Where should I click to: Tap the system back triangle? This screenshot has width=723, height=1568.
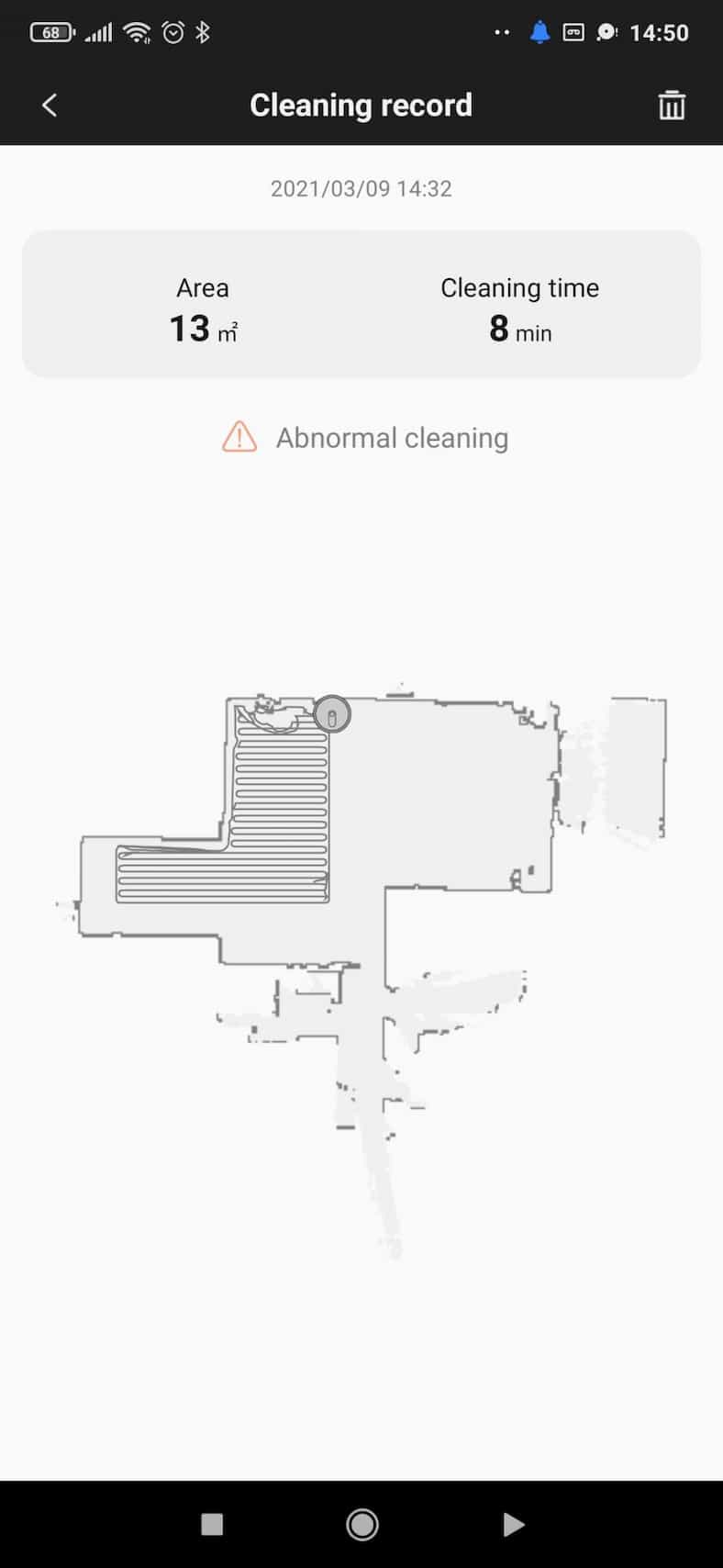point(513,1524)
